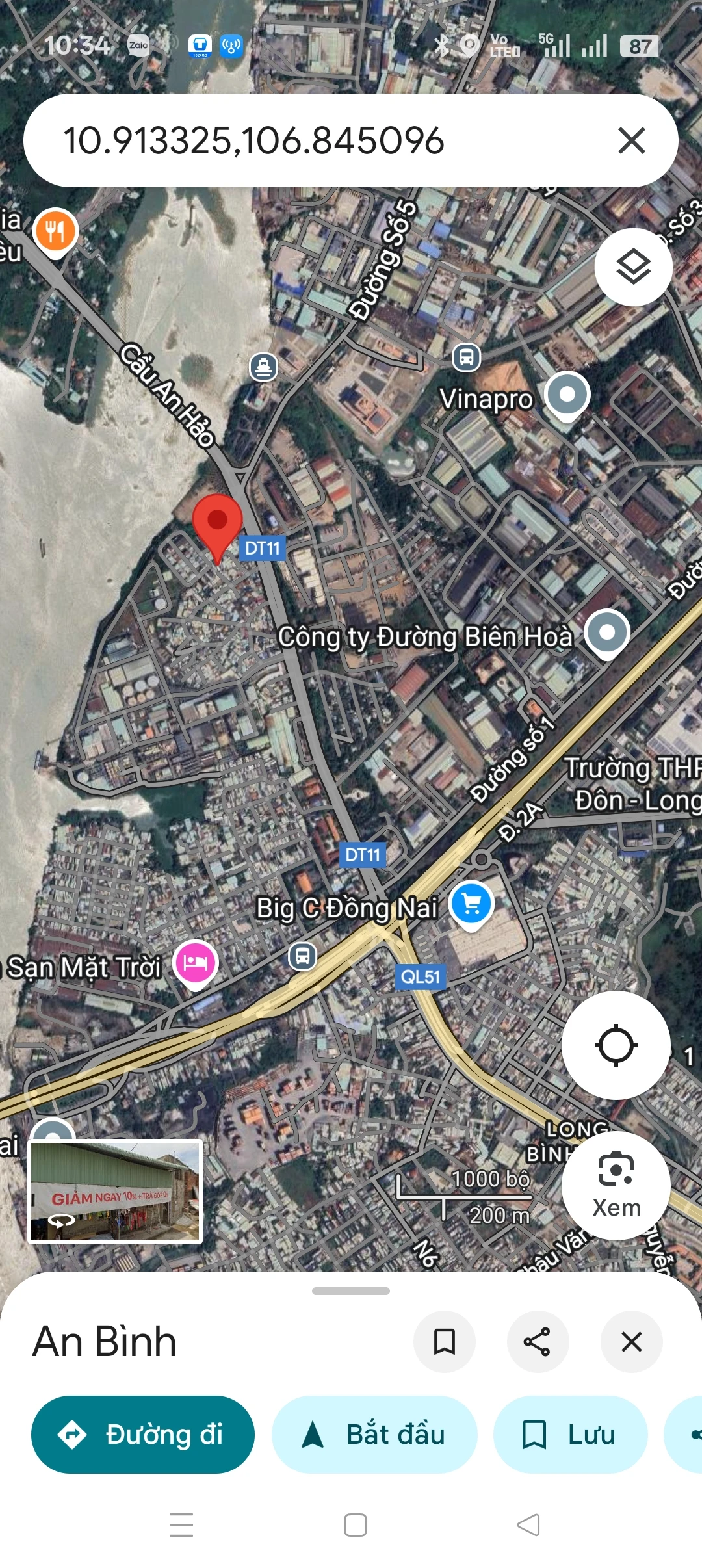Save this place with Lưu chip
Image resolution: width=702 pixels, height=1568 pixels.
(x=571, y=1434)
